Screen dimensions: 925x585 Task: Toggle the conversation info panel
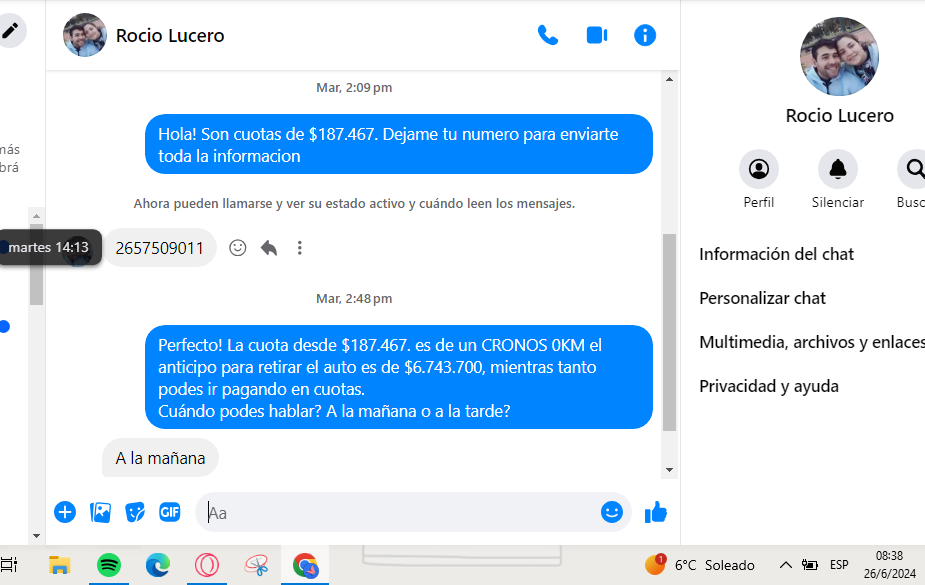[645, 35]
